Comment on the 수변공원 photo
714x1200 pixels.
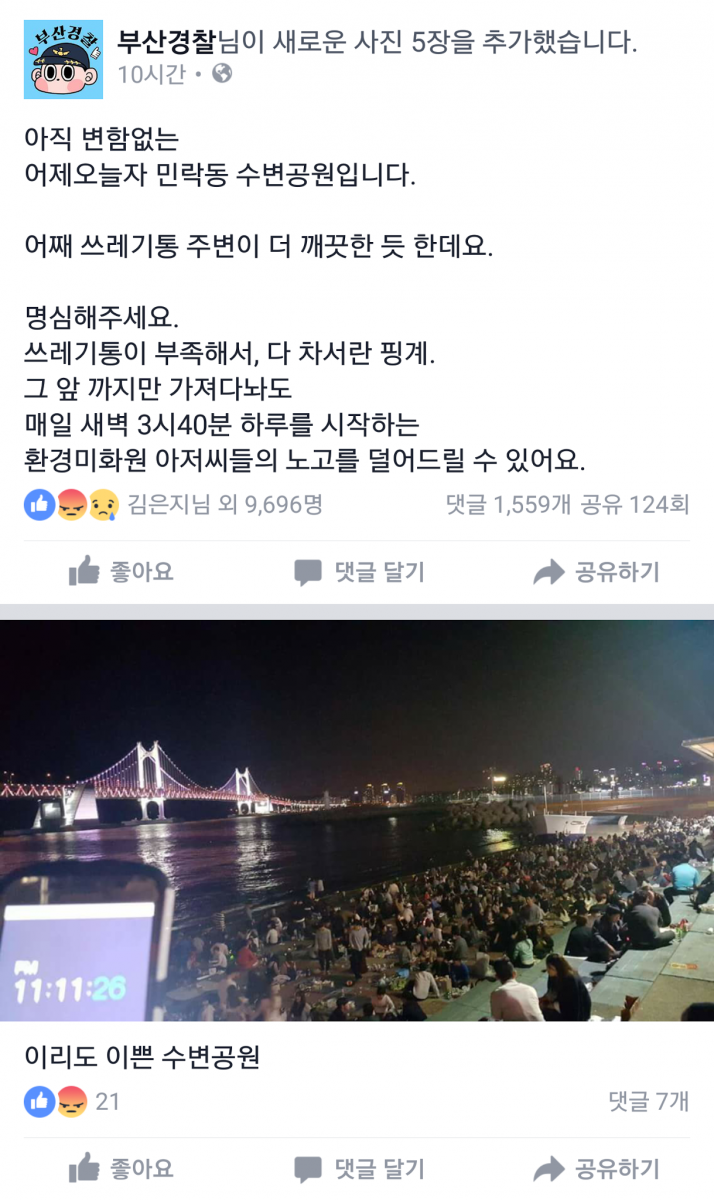pos(359,1168)
